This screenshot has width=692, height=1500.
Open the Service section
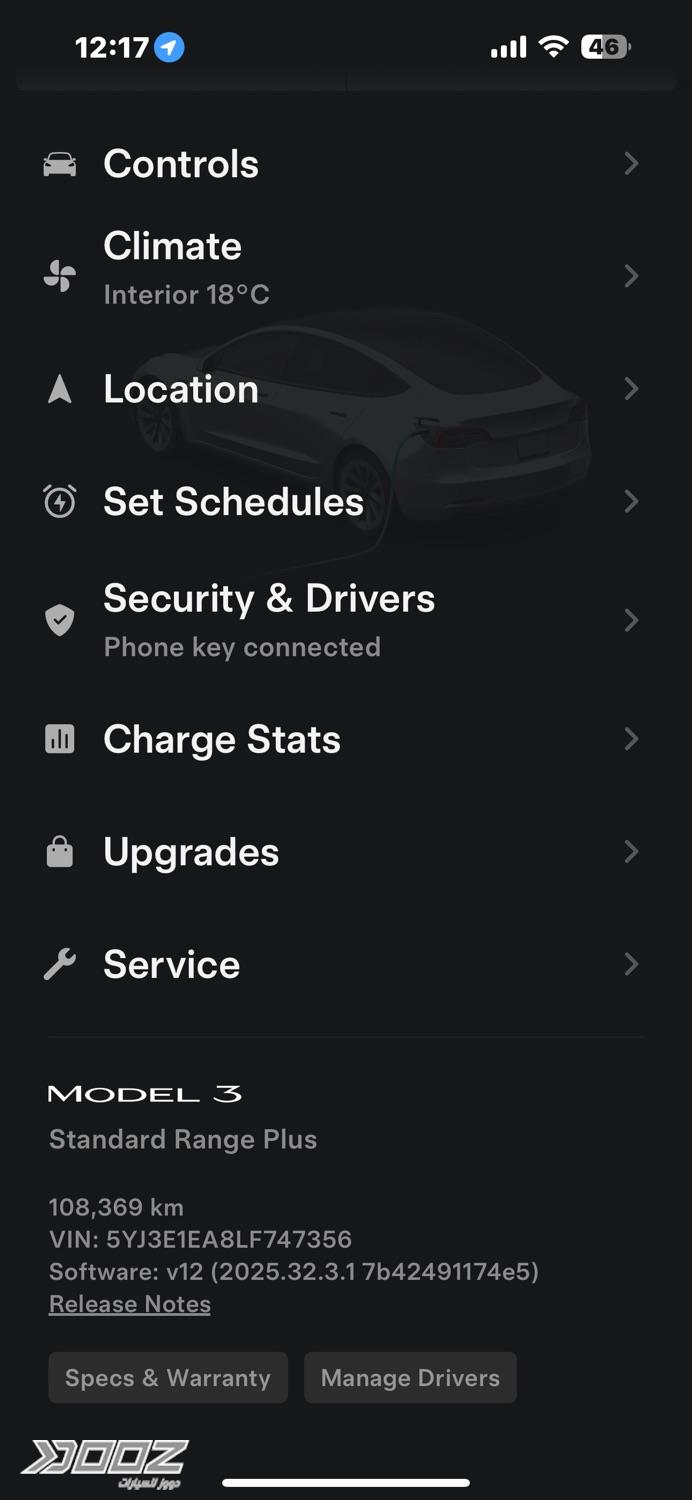(172, 965)
